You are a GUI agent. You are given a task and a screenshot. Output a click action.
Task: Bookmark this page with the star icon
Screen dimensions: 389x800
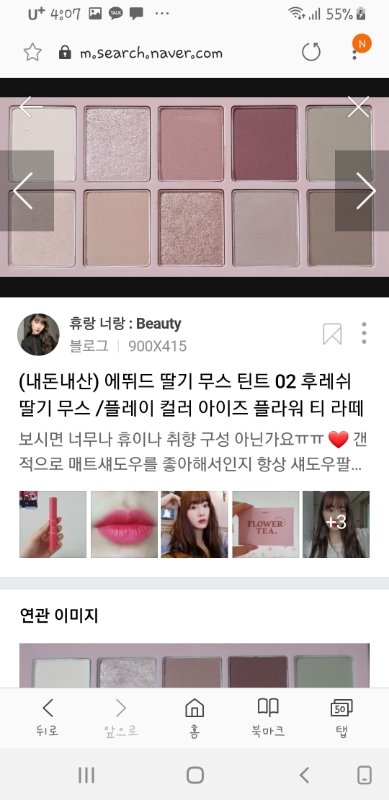click(x=33, y=52)
